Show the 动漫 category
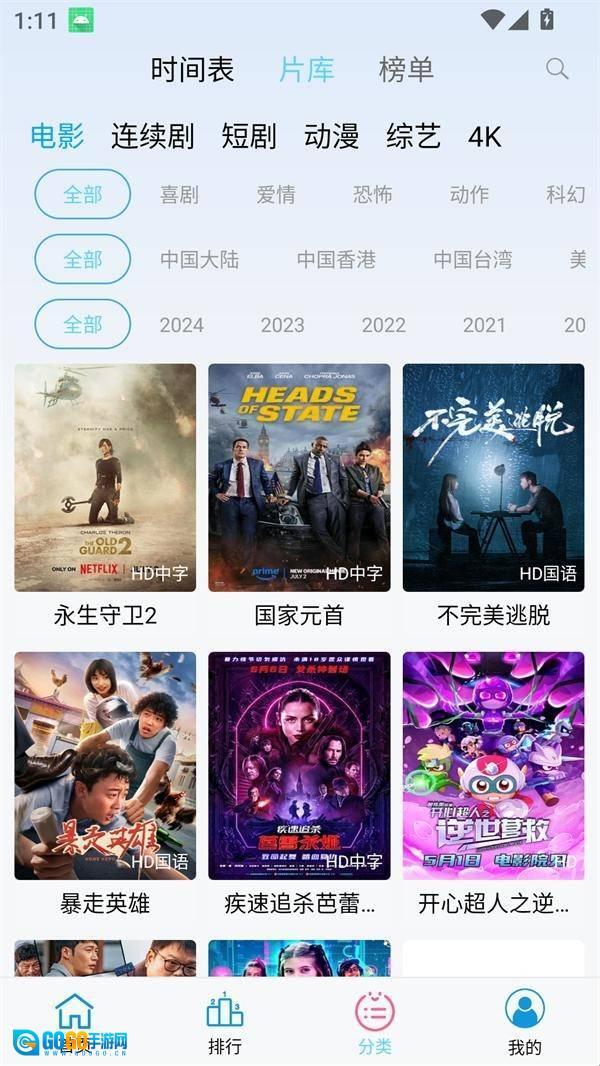The image size is (600, 1066). coord(331,136)
